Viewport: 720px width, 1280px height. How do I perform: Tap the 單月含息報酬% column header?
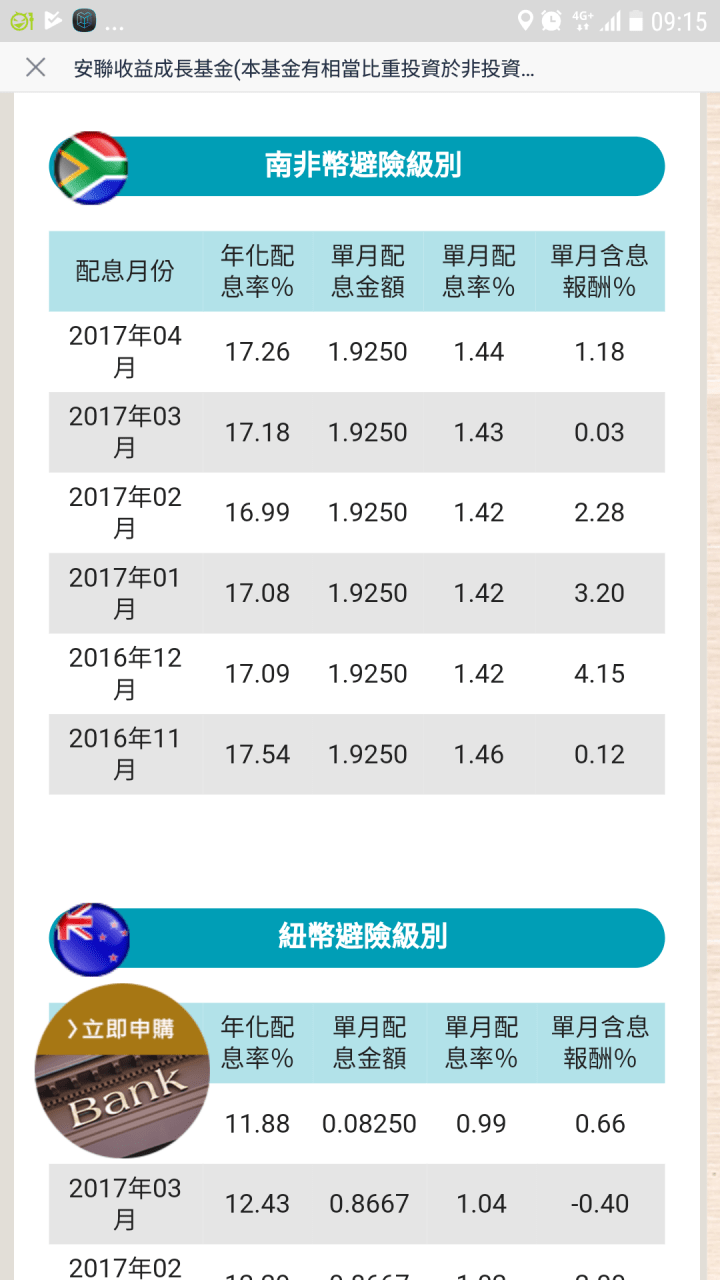(598, 270)
